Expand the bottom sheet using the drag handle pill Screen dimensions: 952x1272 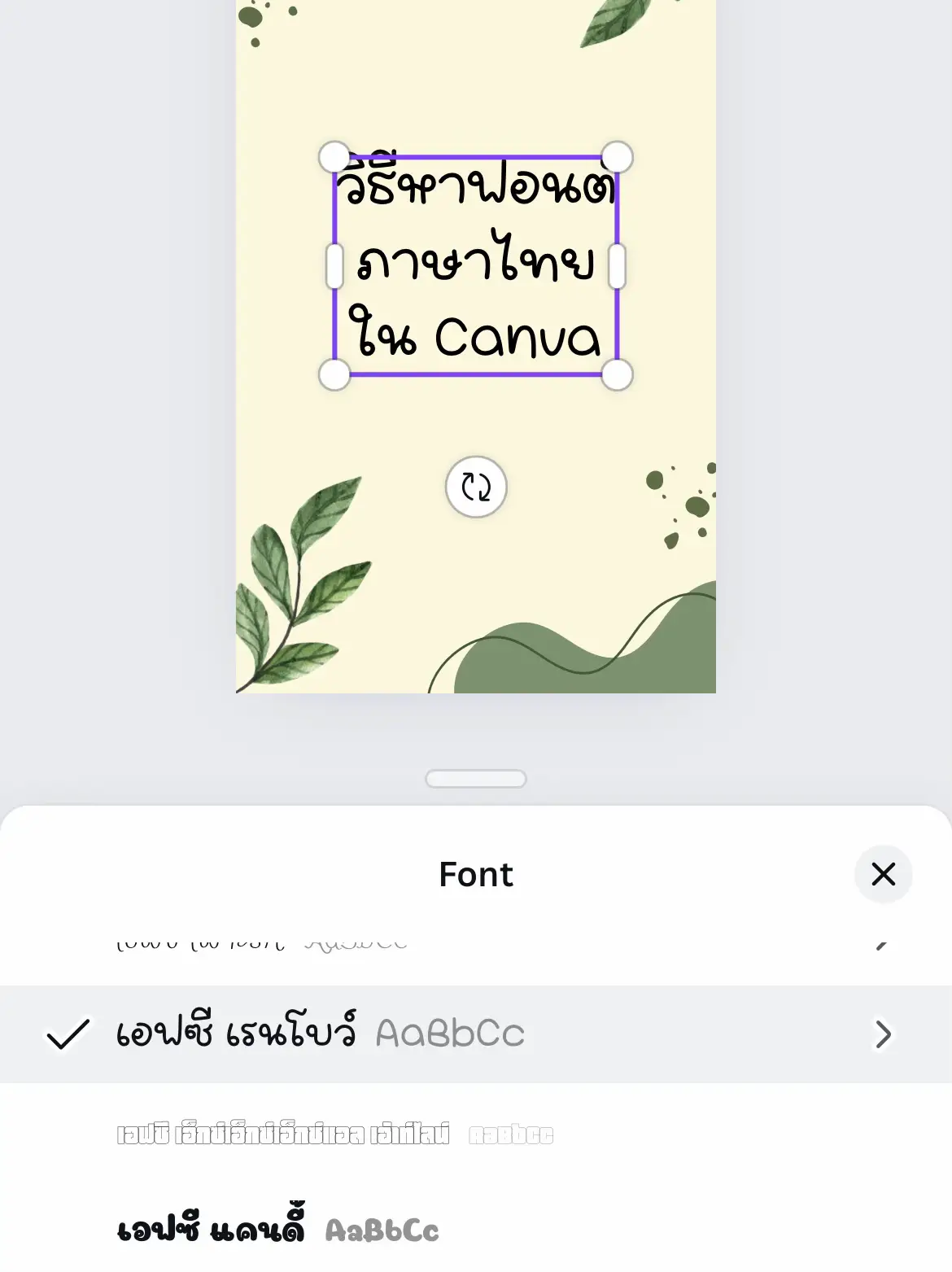[476, 778]
